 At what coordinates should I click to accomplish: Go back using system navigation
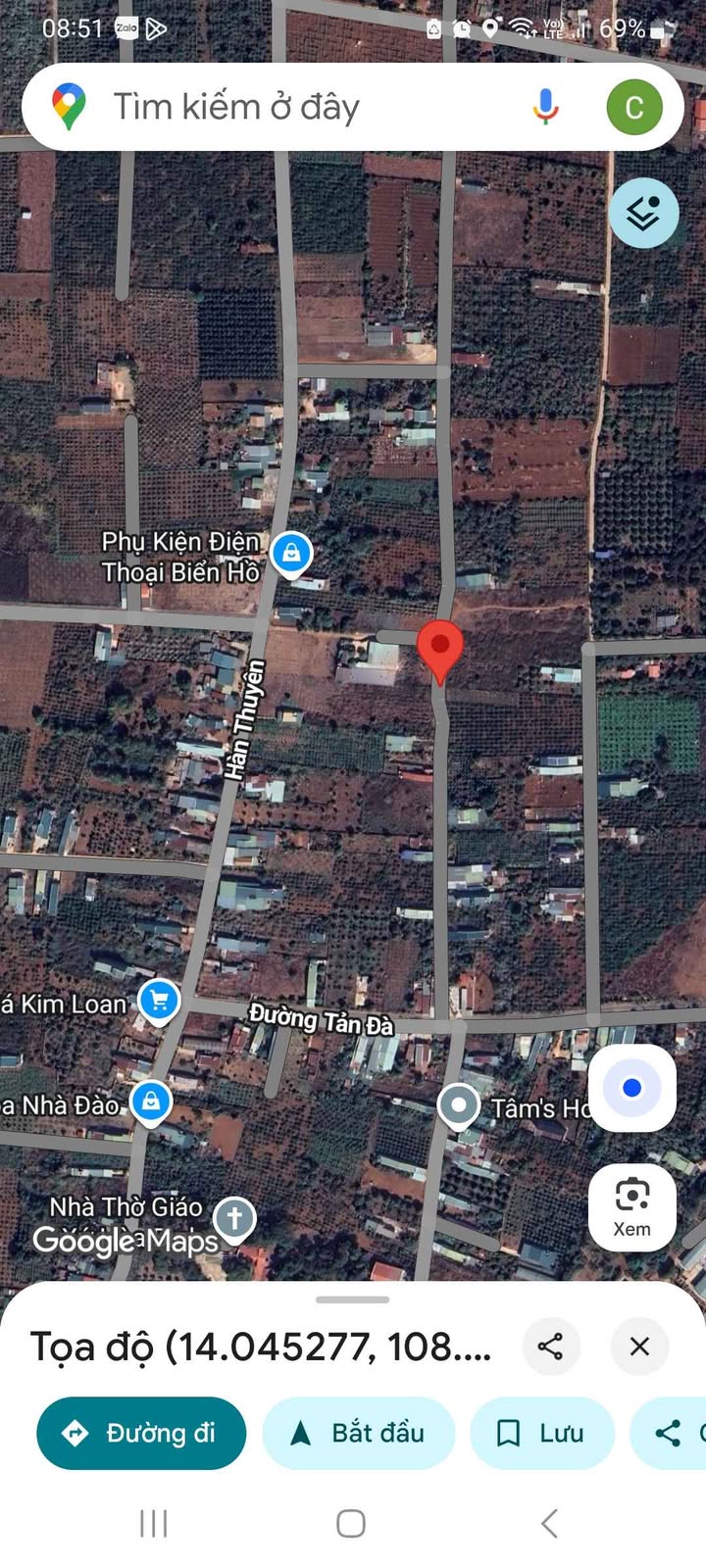[549, 1523]
